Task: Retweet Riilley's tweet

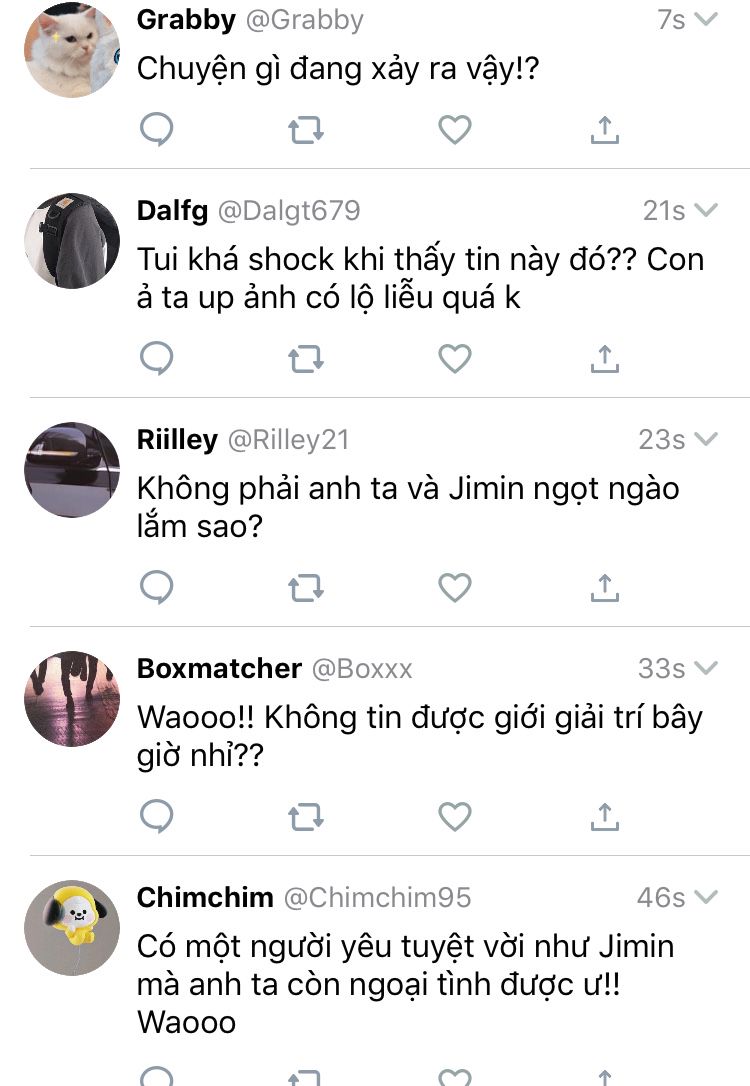Action: tap(306, 588)
